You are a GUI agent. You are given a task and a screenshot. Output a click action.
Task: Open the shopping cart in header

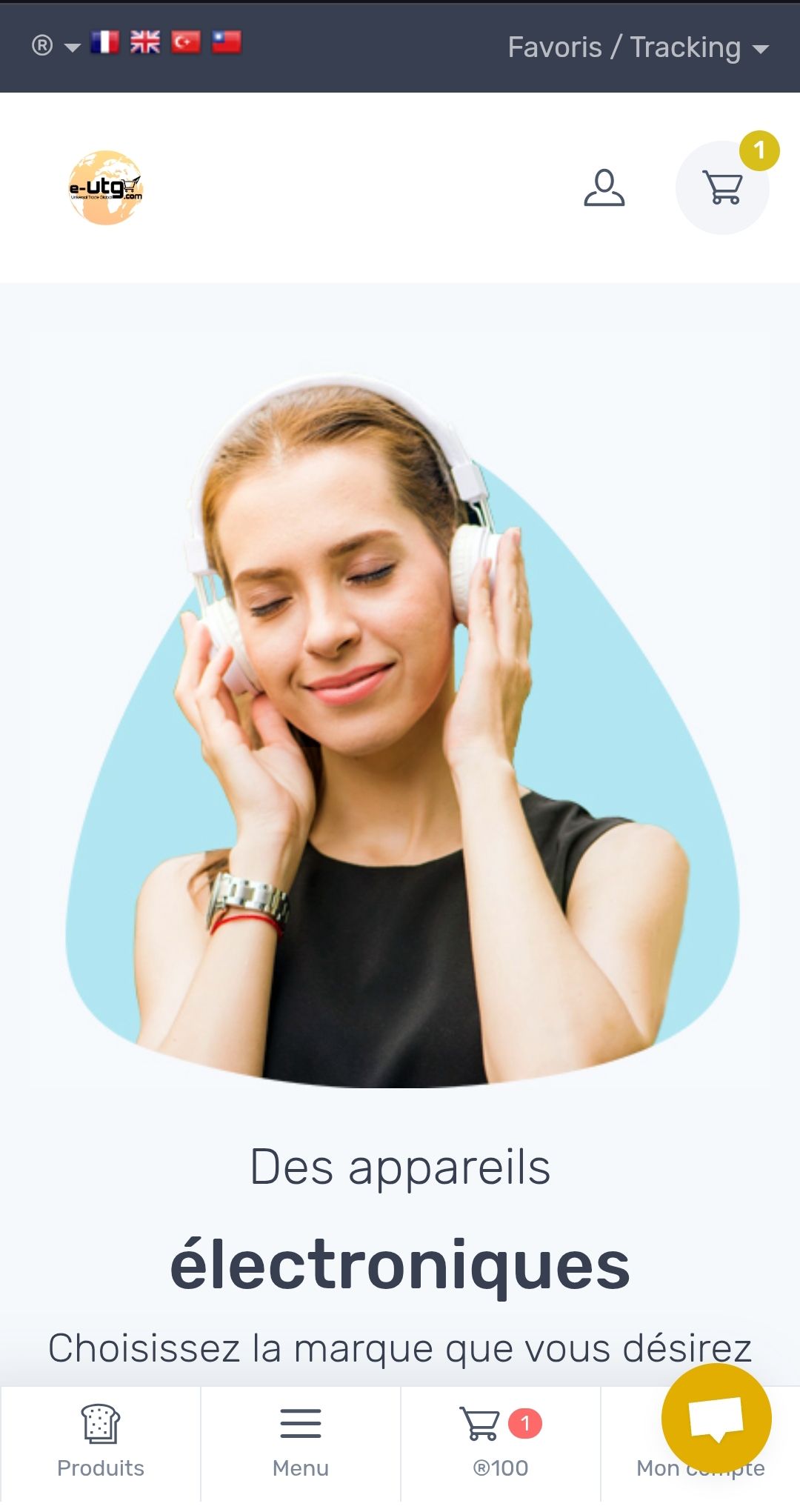point(722,187)
